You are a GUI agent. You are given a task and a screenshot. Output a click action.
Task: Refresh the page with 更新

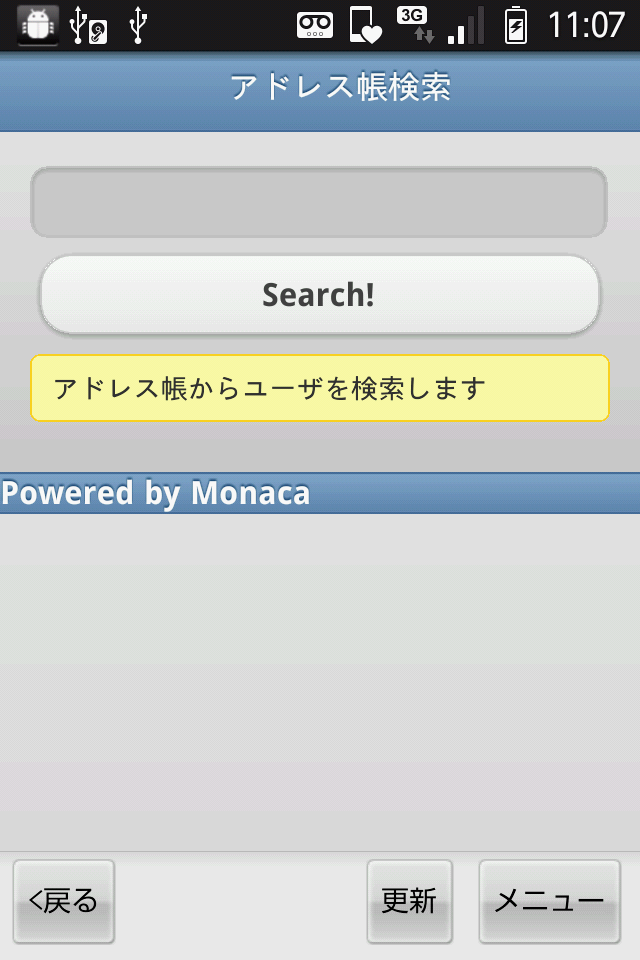(409, 901)
